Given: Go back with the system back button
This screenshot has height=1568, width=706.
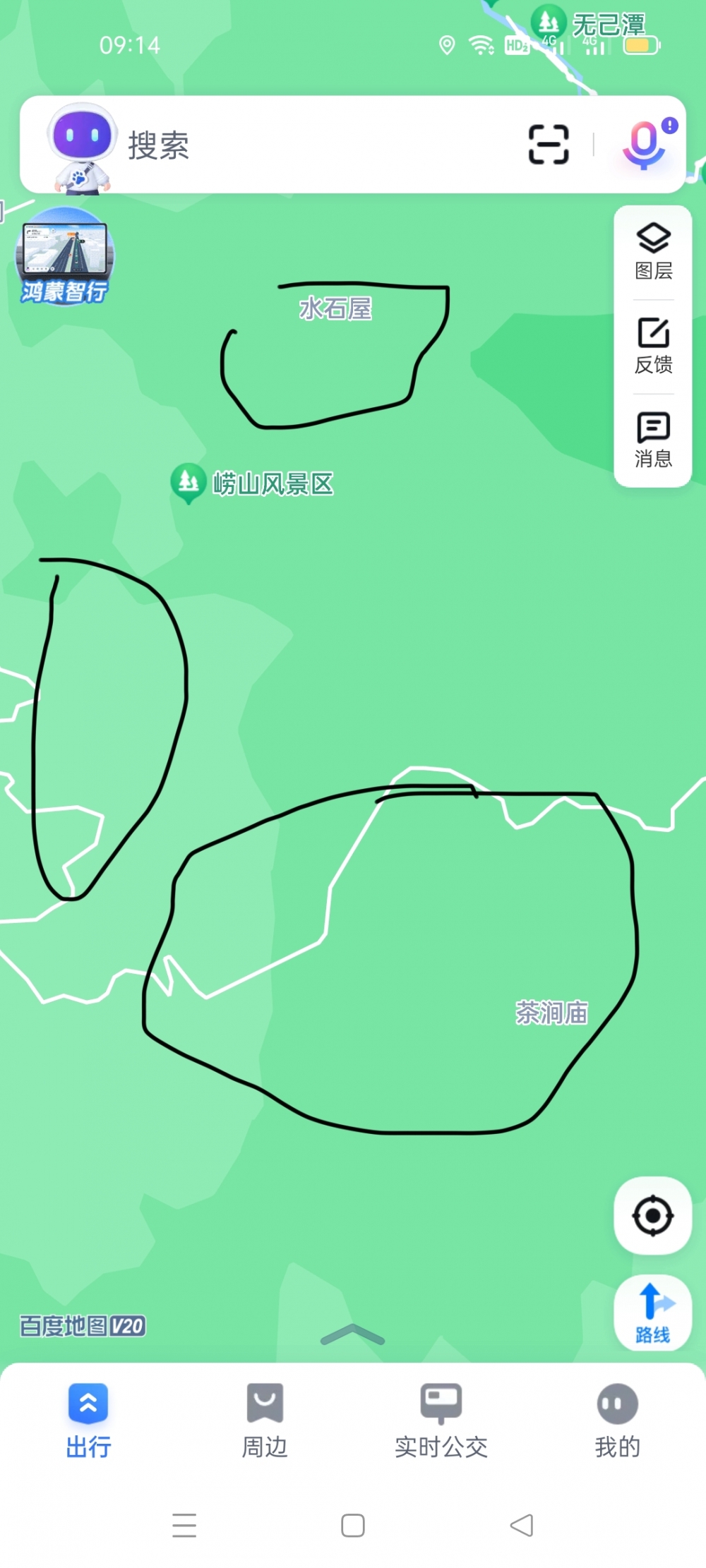Looking at the screenshot, I should (x=522, y=1526).
